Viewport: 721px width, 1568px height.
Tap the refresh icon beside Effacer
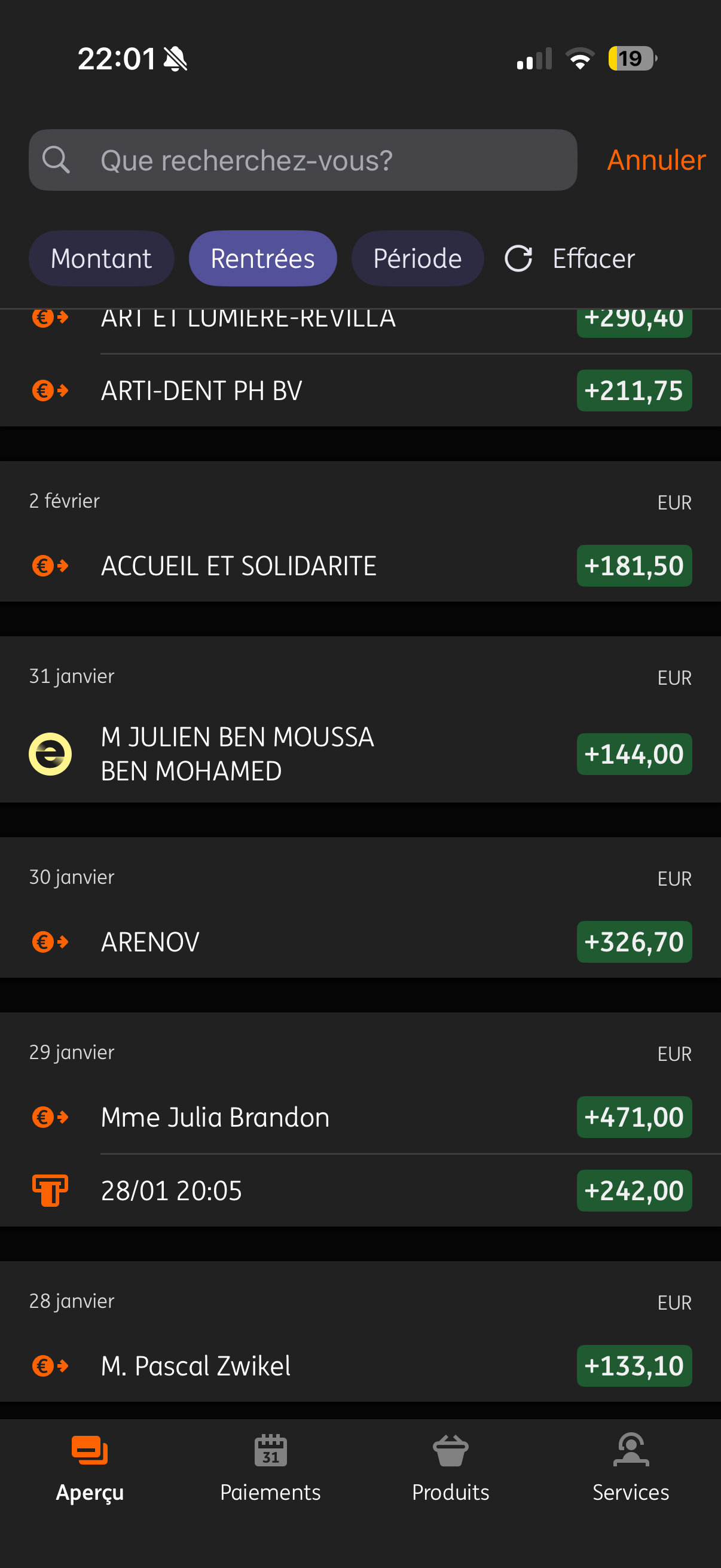pos(518,258)
